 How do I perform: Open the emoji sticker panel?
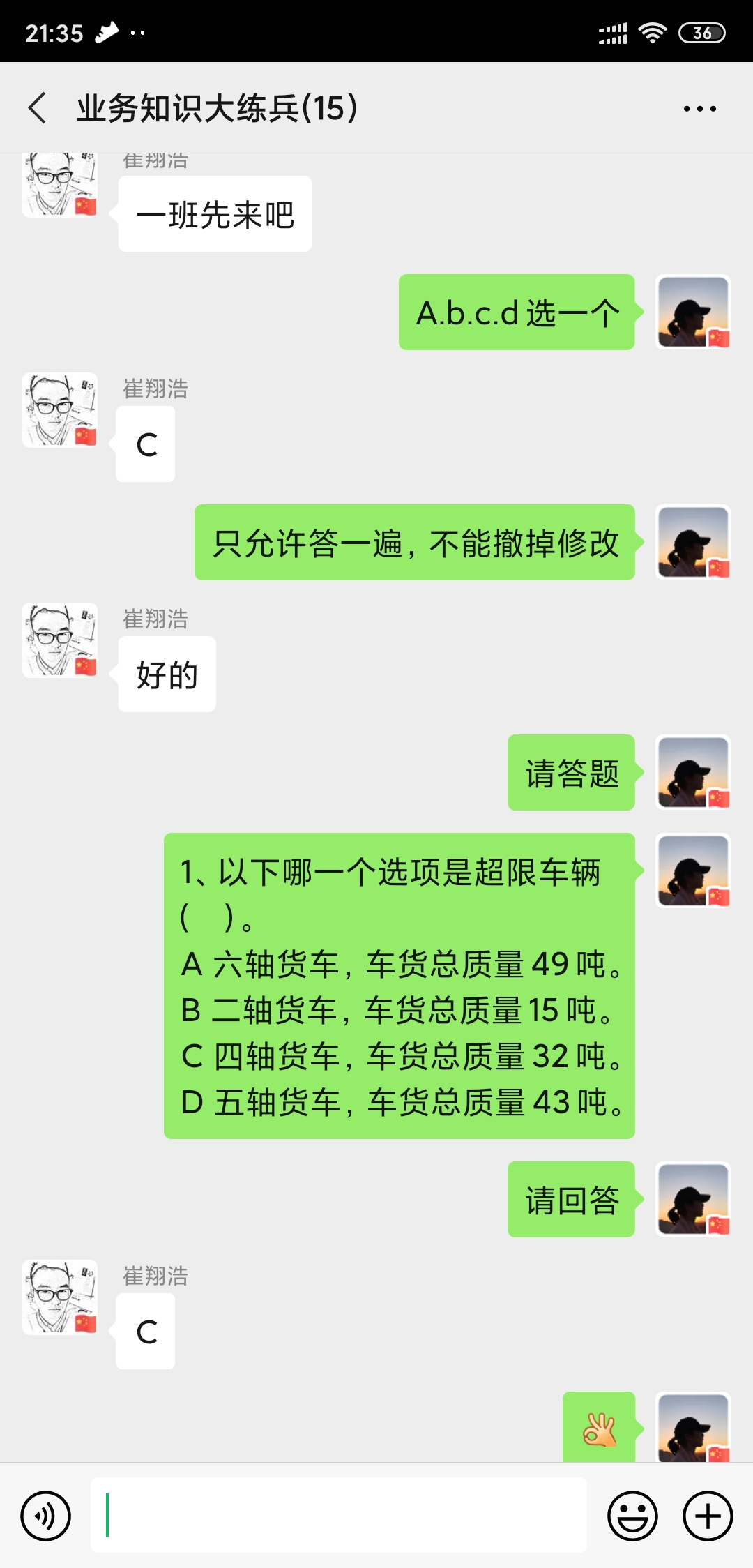[632, 1516]
